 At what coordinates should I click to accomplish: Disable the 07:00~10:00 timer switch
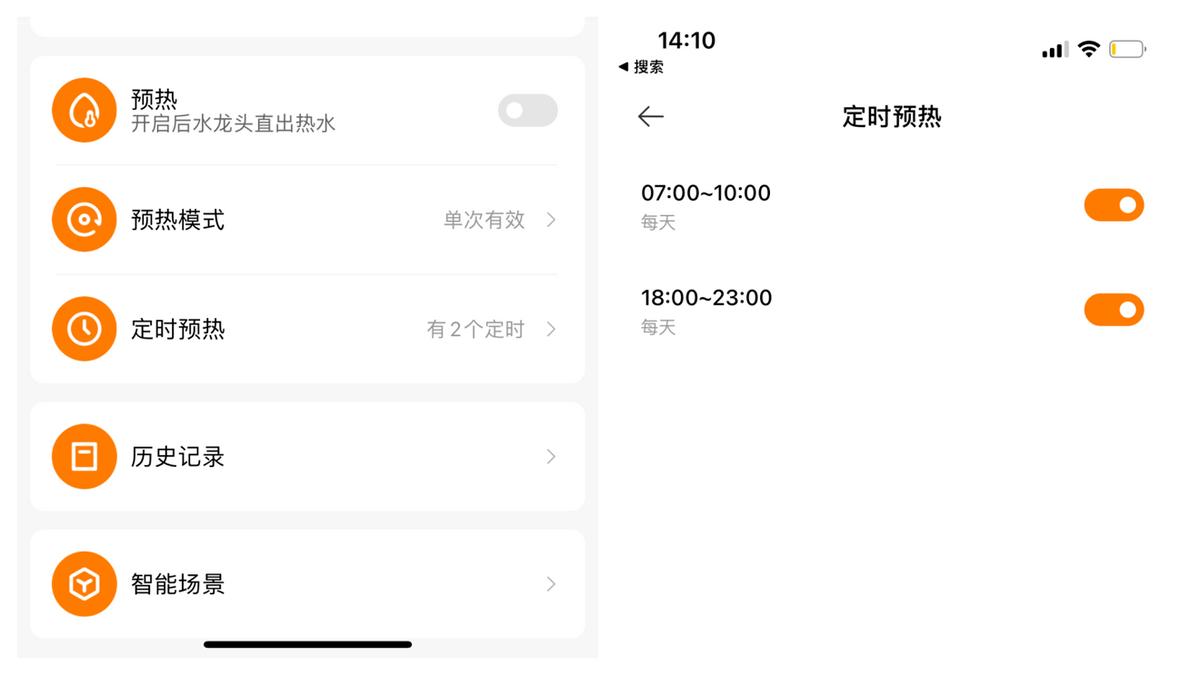pyautogui.click(x=1113, y=205)
